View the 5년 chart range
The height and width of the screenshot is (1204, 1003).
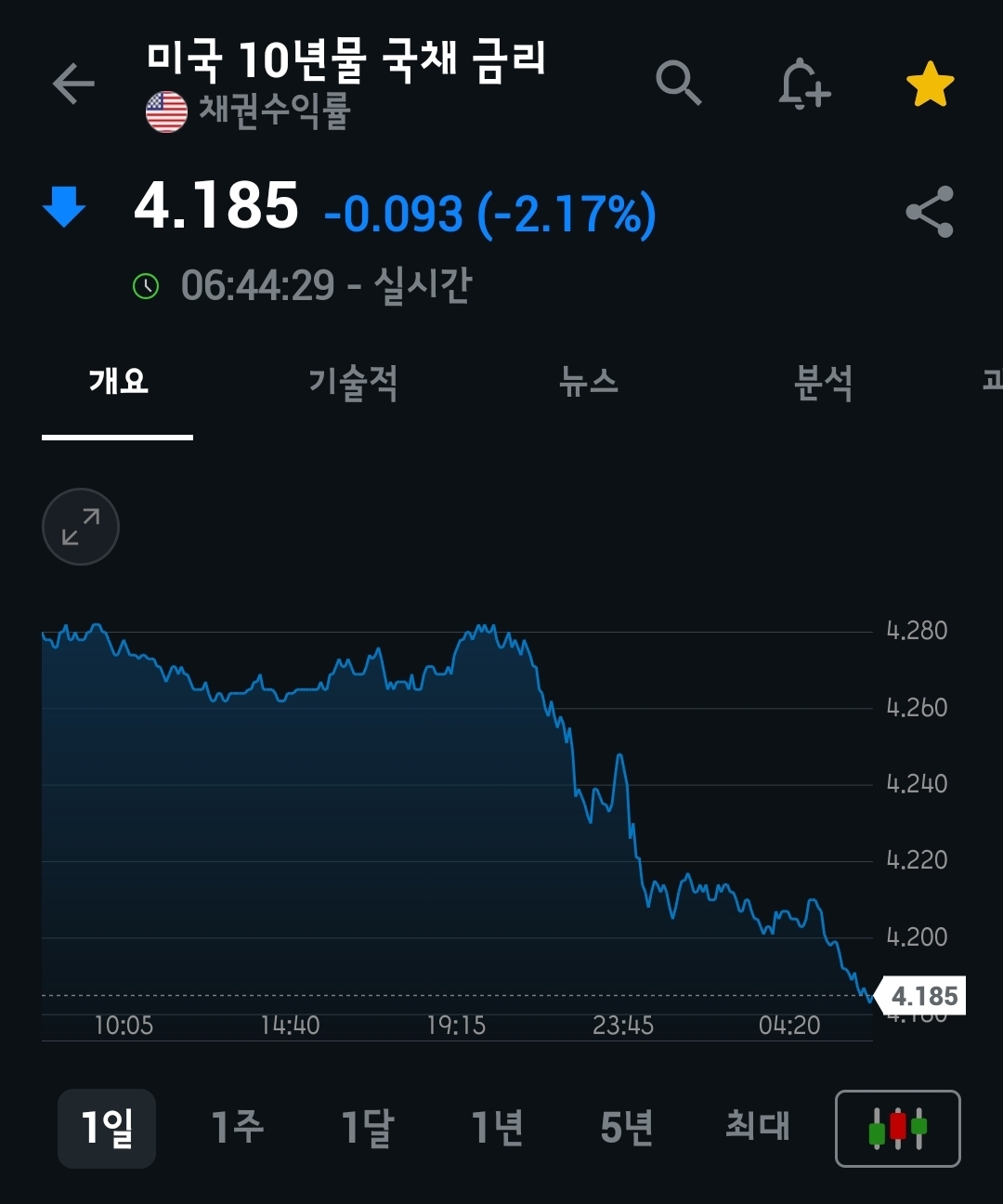point(628,1128)
